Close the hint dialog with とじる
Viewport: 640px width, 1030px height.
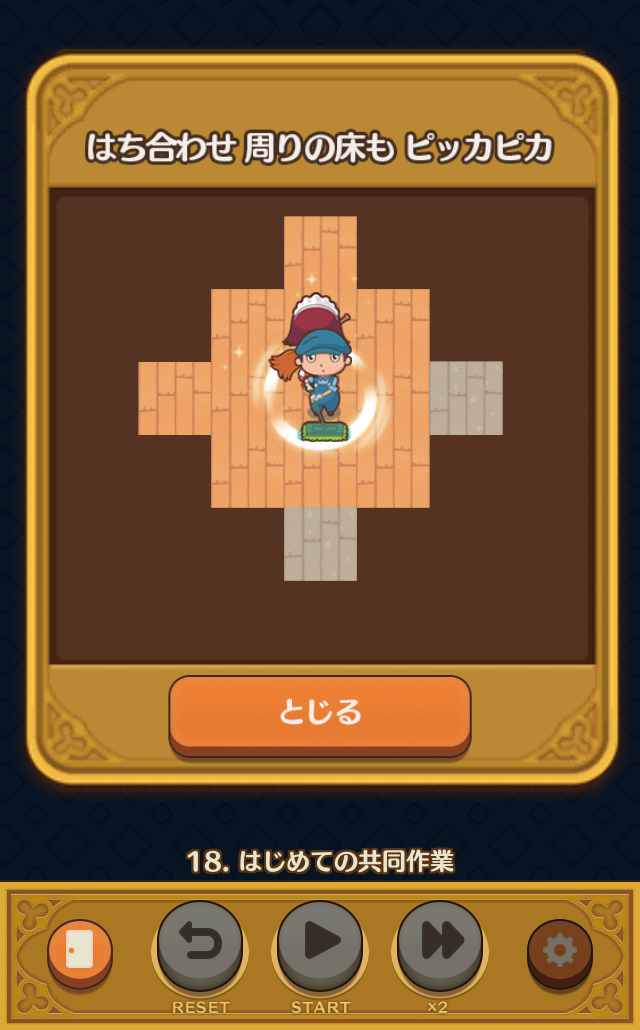tap(320, 715)
